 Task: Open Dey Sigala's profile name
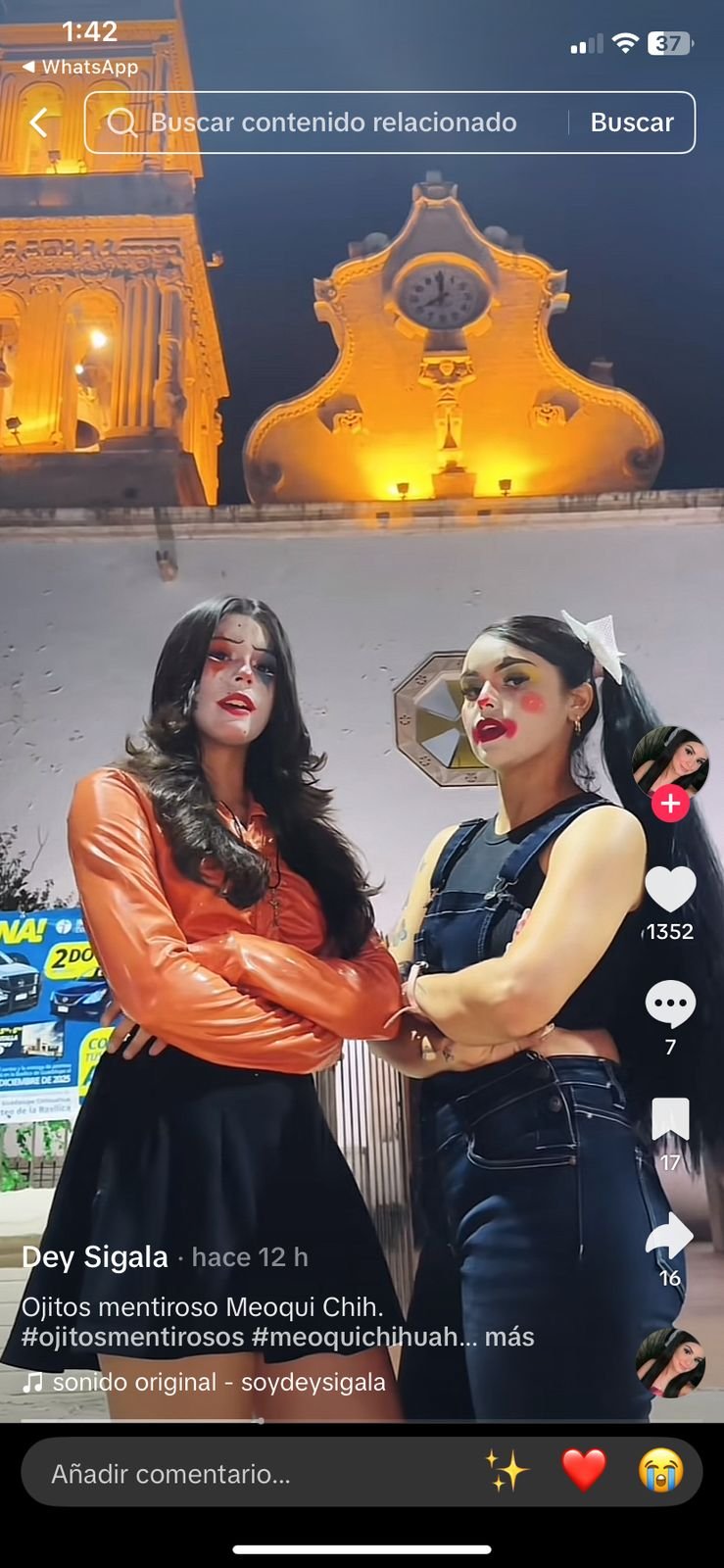click(95, 1257)
